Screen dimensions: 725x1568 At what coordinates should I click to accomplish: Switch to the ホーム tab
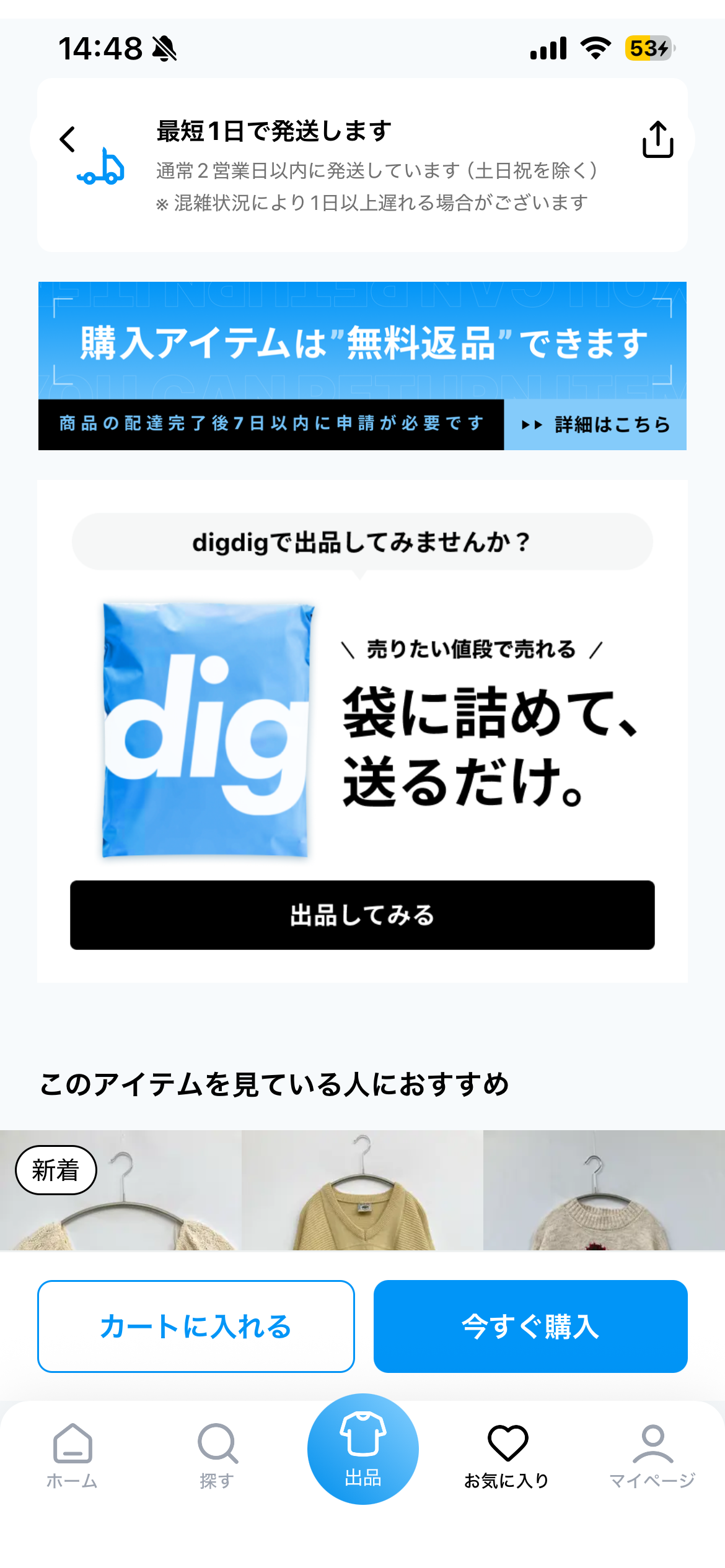tap(72, 1455)
